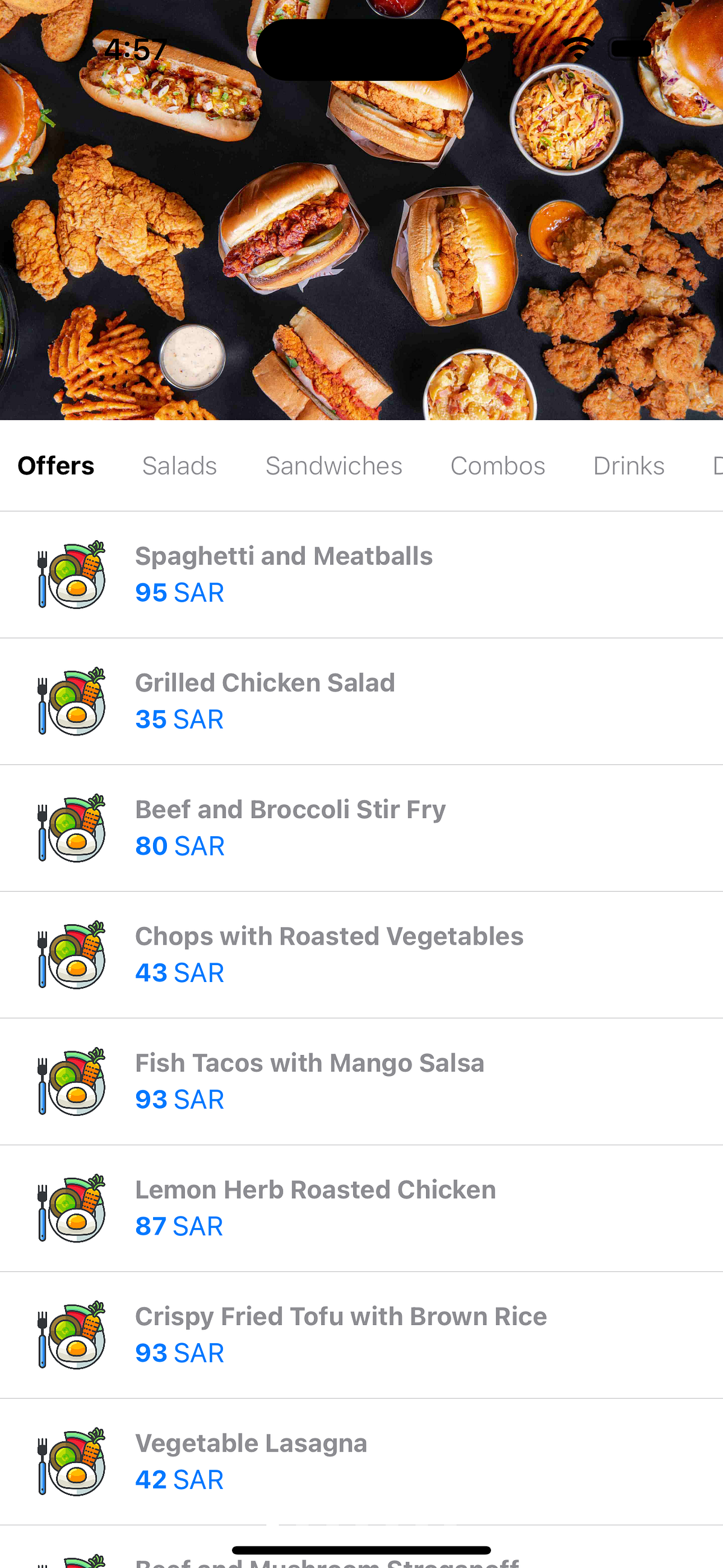This screenshot has width=723, height=1568.
Task: Show the Drinks category
Action: [x=628, y=466]
